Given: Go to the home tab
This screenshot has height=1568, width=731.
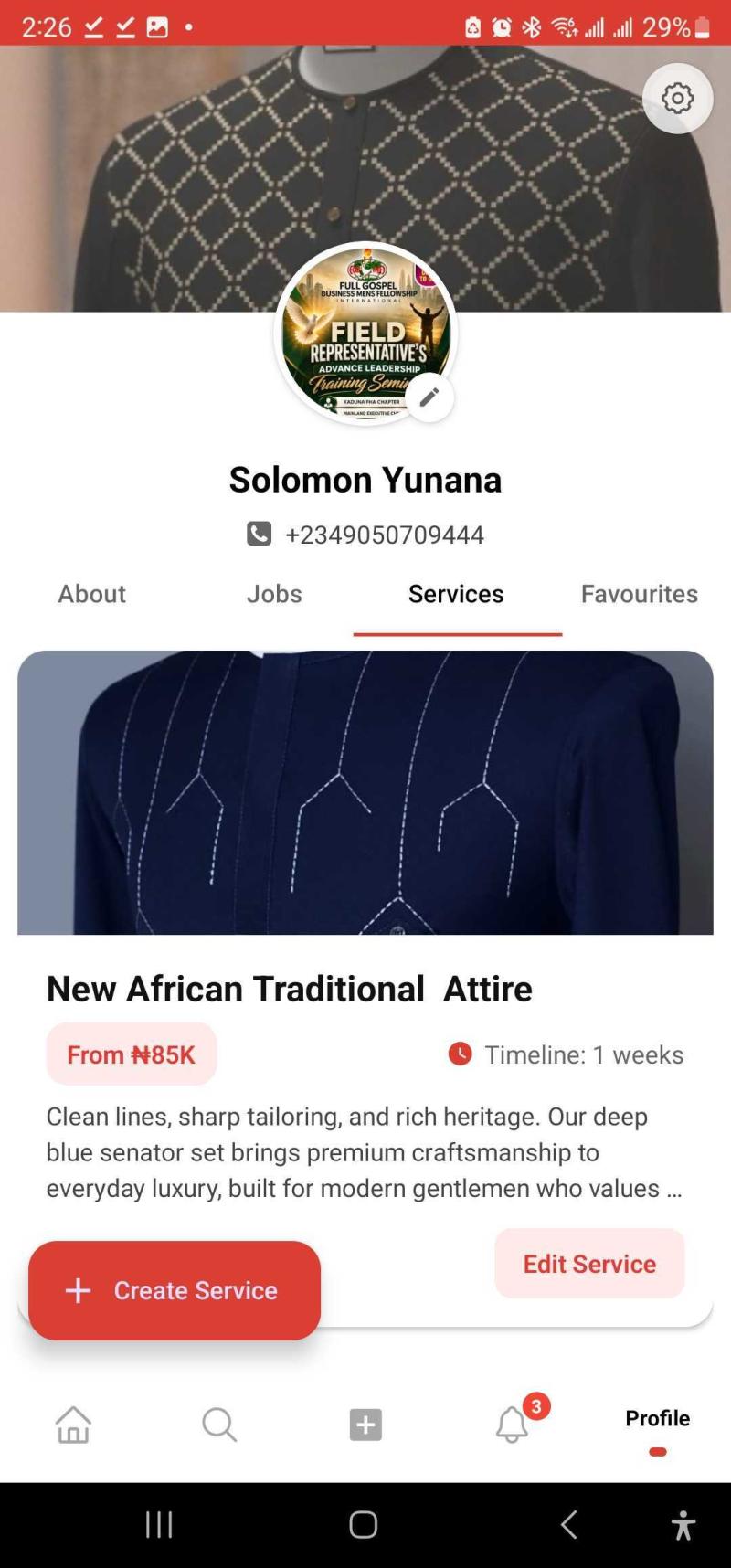Looking at the screenshot, I should pos(73,1424).
